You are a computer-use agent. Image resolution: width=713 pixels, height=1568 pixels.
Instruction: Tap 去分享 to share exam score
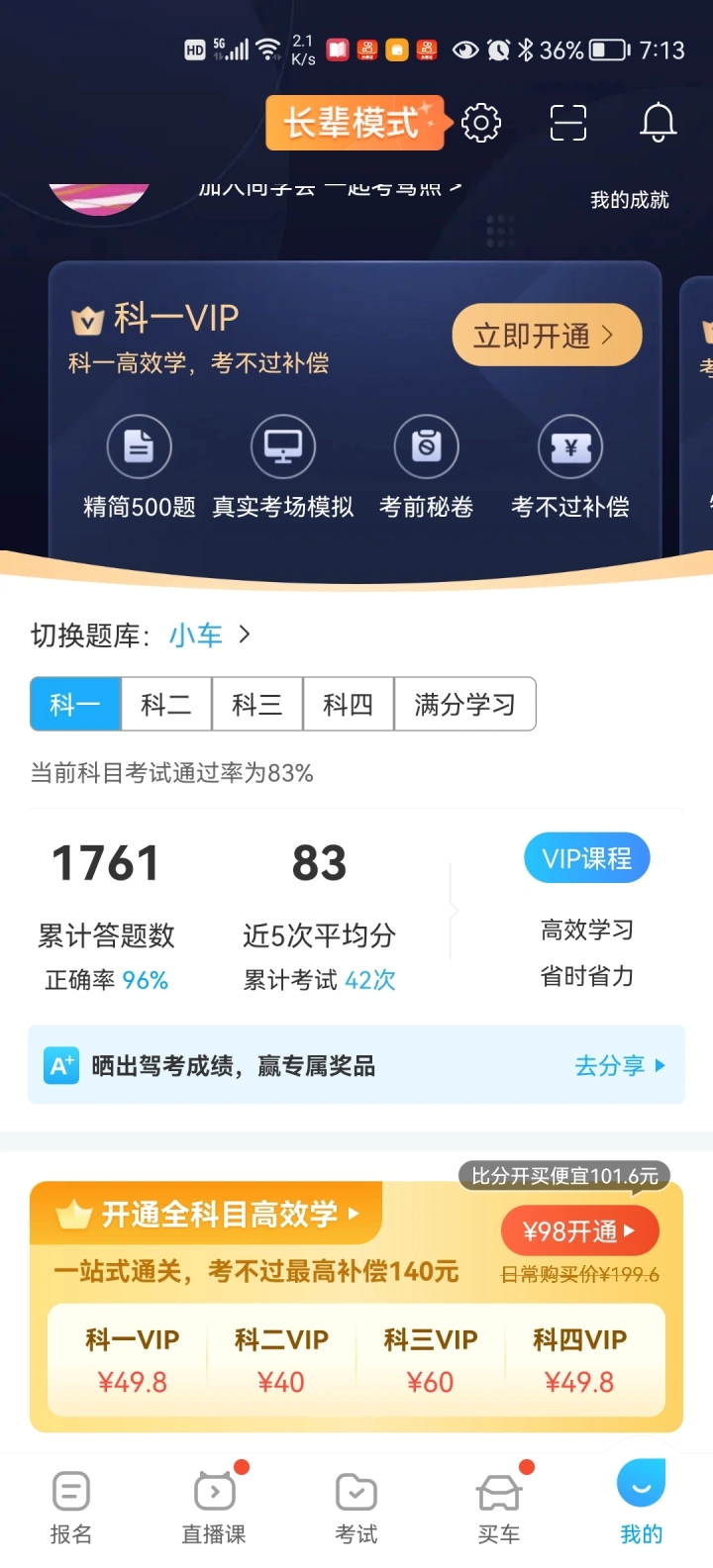coord(620,1066)
